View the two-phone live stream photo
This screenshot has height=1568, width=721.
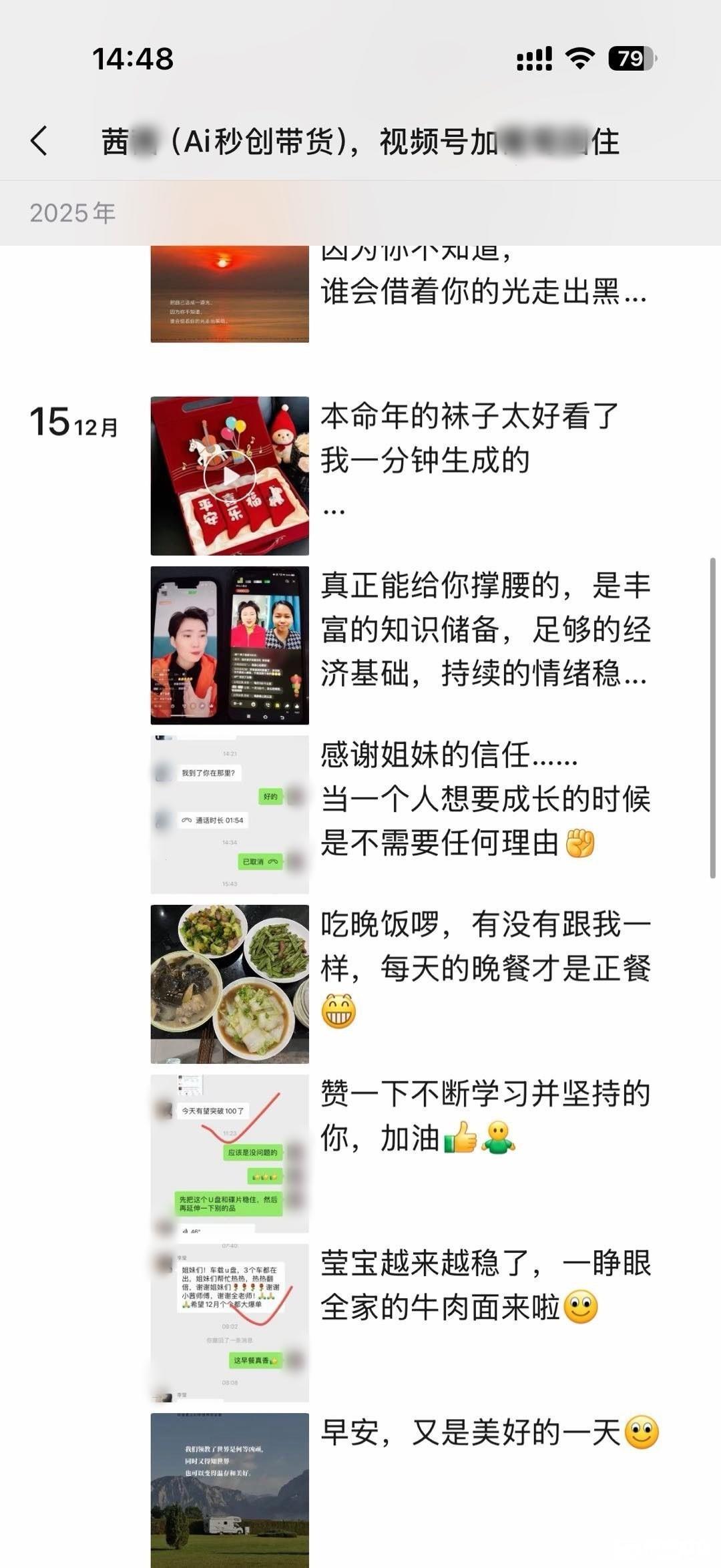(x=229, y=645)
